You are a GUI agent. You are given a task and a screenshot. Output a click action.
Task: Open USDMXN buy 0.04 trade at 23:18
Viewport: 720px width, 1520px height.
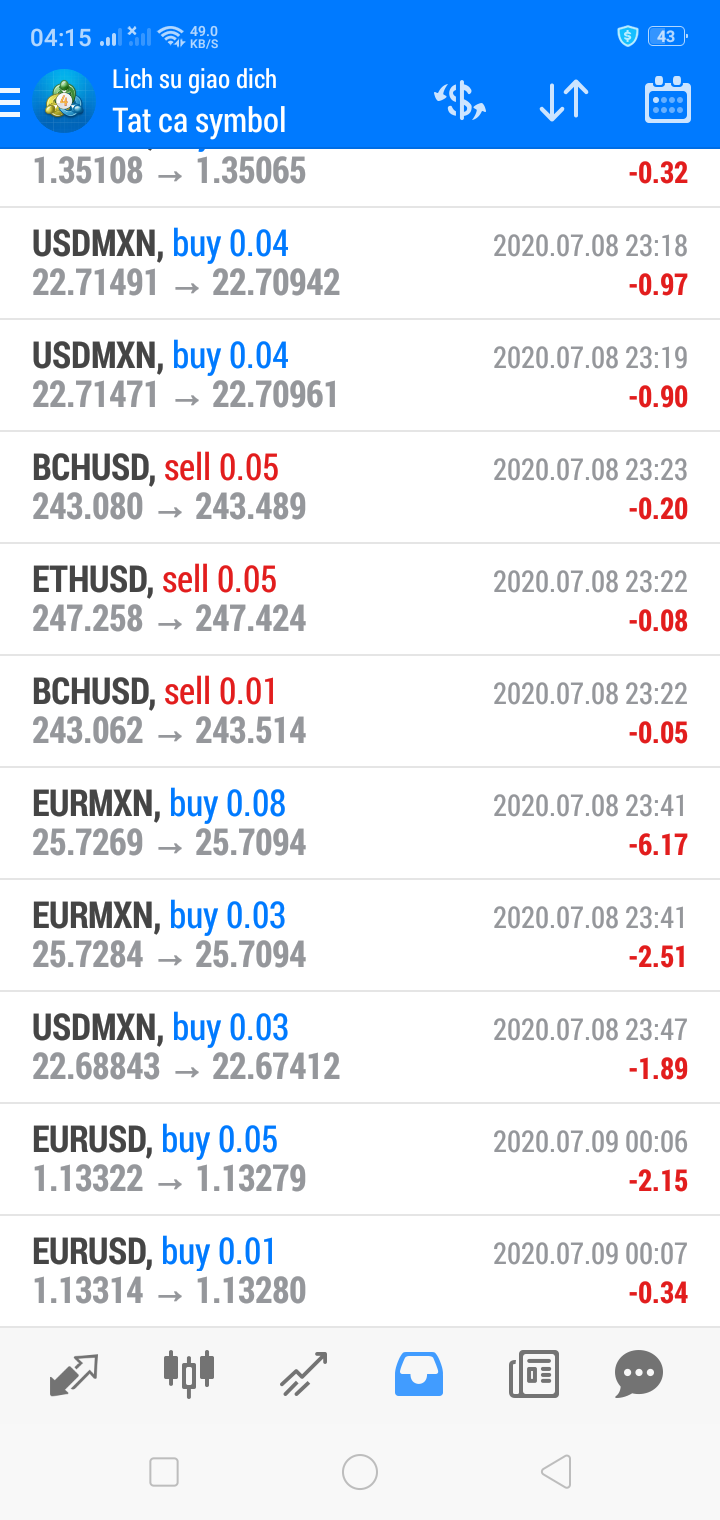click(360, 264)
